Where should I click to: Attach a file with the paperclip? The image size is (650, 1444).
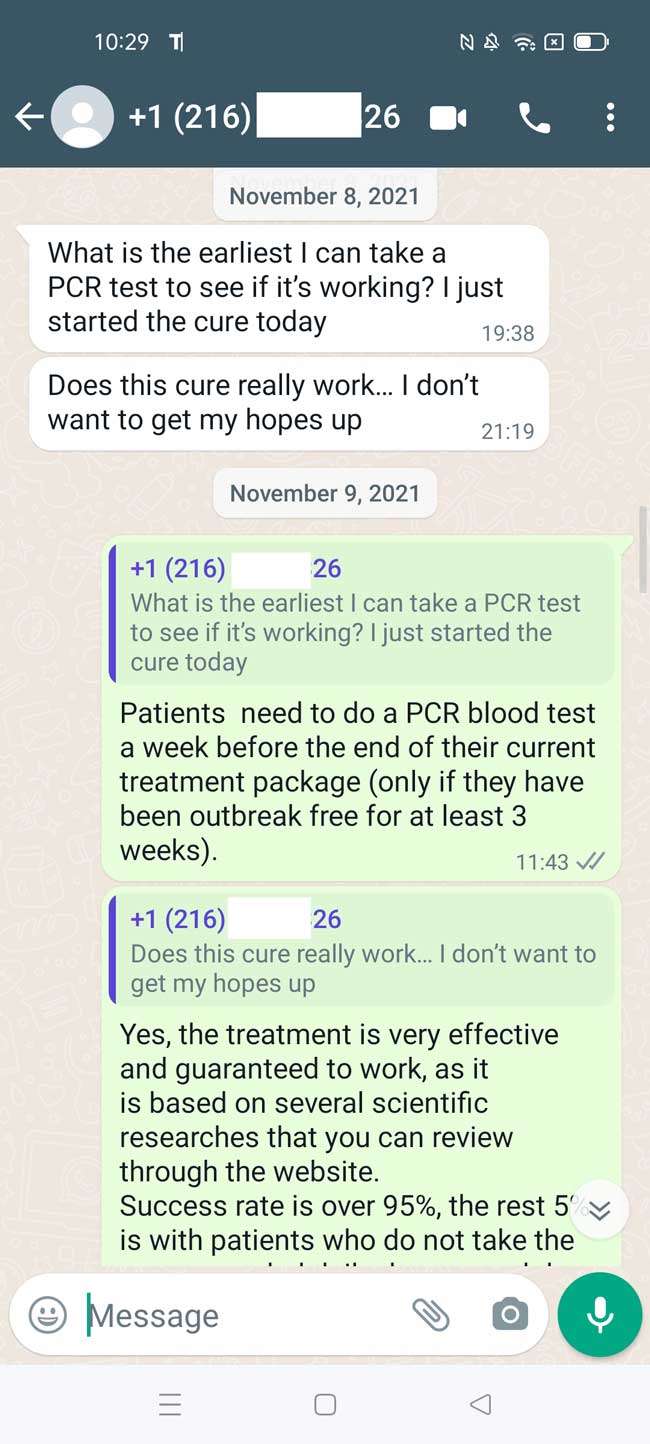431,1315
